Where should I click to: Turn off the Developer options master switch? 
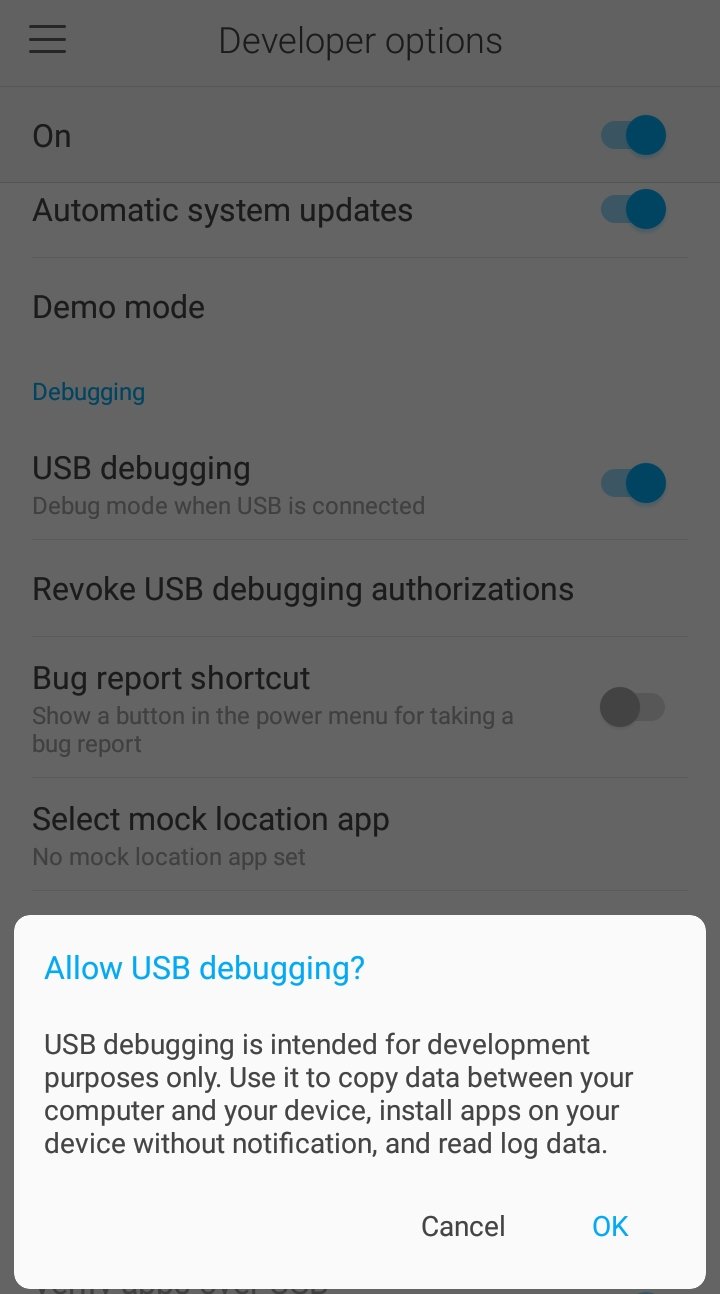click(633, 135)
